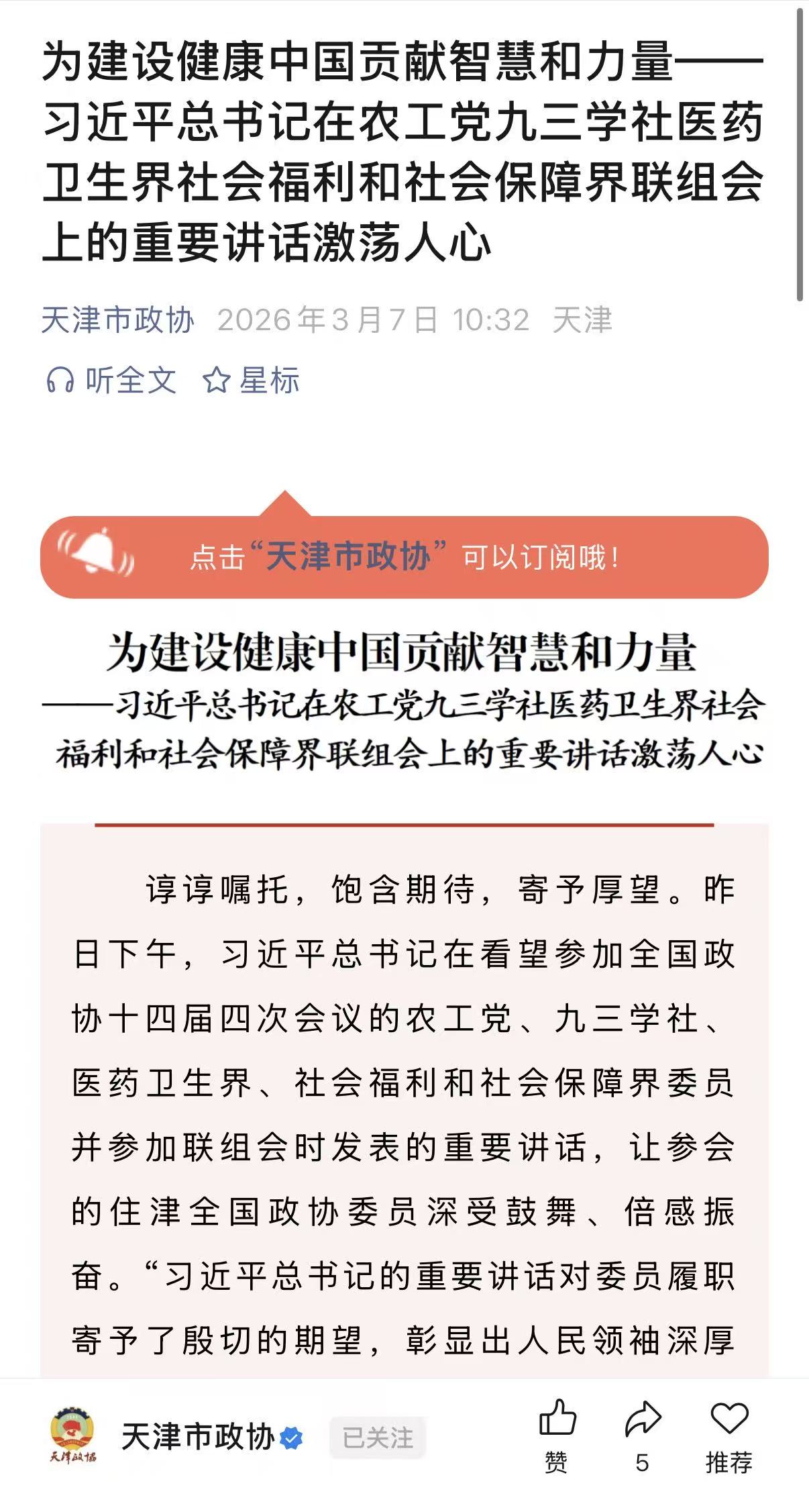Open the 天津市政协 profile from the bottom bar
Viewport: 809px width, 1512px height.
197,1437
